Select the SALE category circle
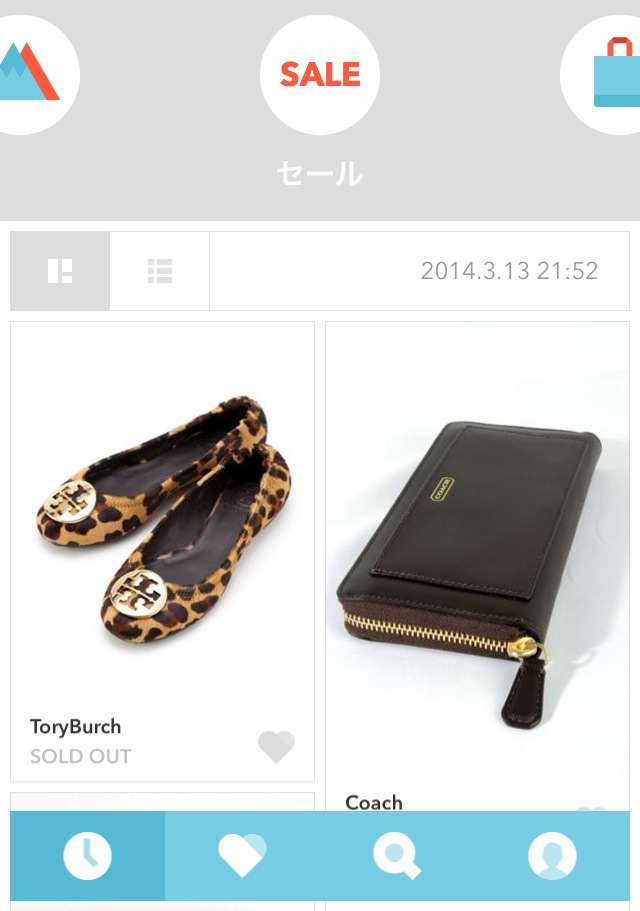Viewport: 640px width, 911px height. pos(320,75)
